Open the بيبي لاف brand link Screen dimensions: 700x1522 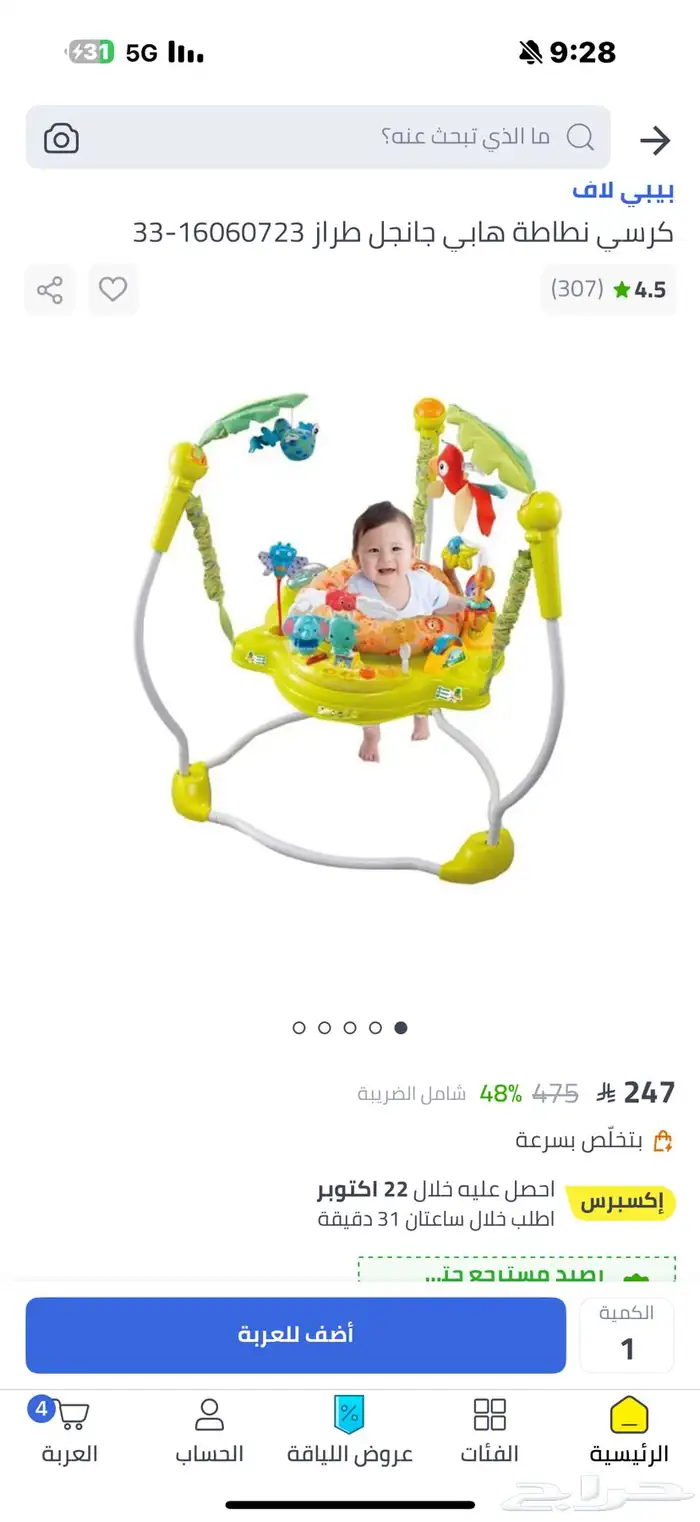point(623,188)
